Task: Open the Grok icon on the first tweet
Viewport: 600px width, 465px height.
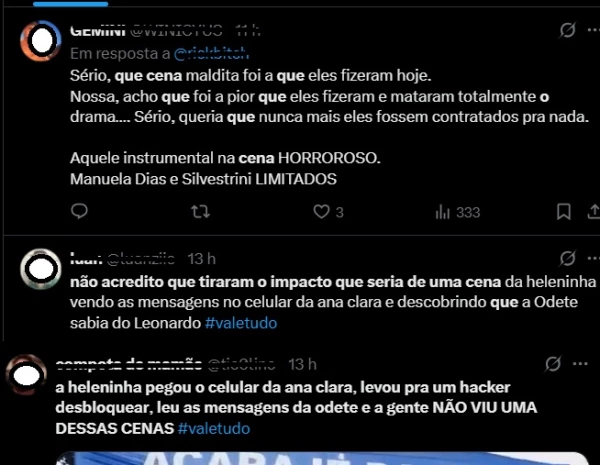Action: pyautogui.click(x=567, y=31)
